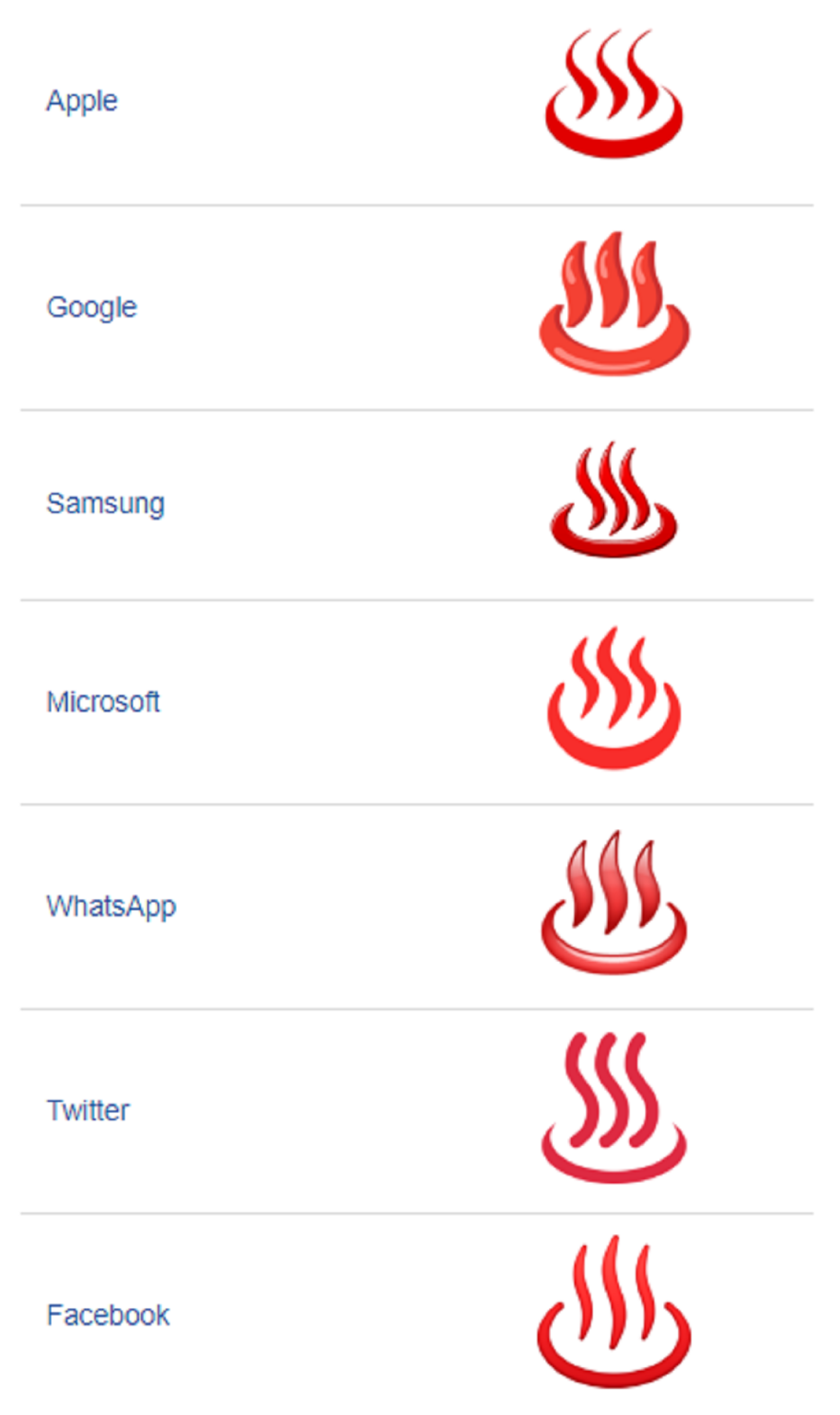Image resolution: width=840 pixels, height=1415 pixels.
Task: Open the WhatsApp link
Action: 111,906
